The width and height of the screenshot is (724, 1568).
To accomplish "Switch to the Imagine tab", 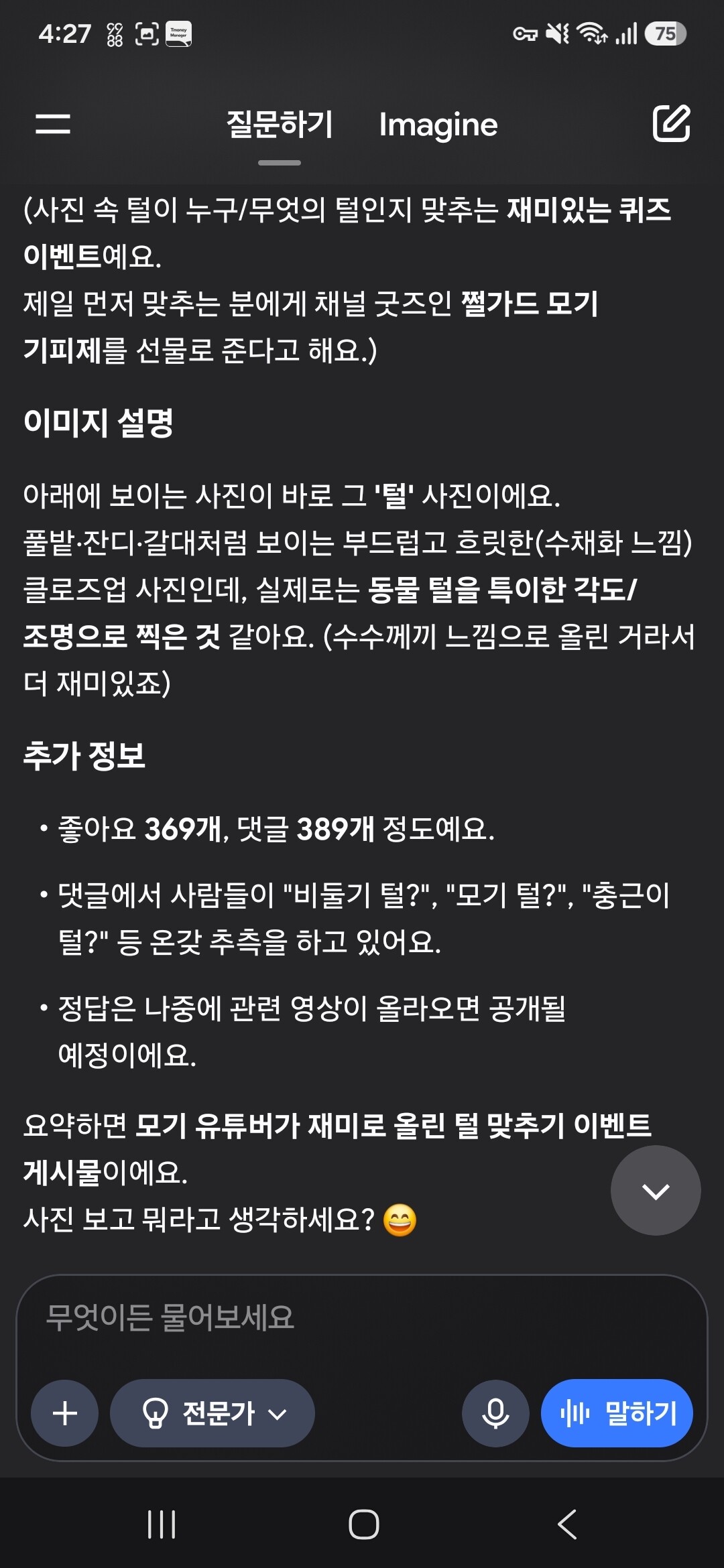I will click(x=438, y=125).
